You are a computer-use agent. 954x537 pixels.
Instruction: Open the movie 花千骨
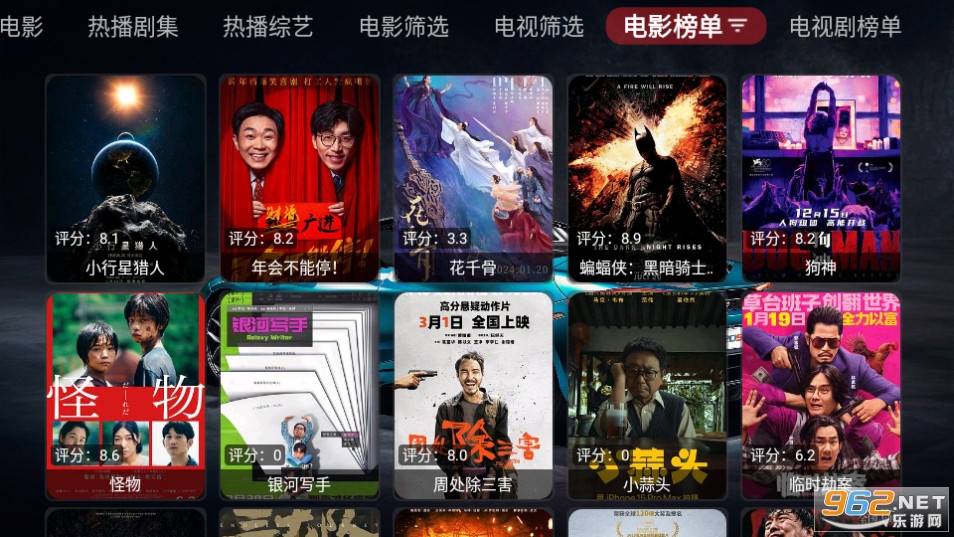(x=473, y=178)
